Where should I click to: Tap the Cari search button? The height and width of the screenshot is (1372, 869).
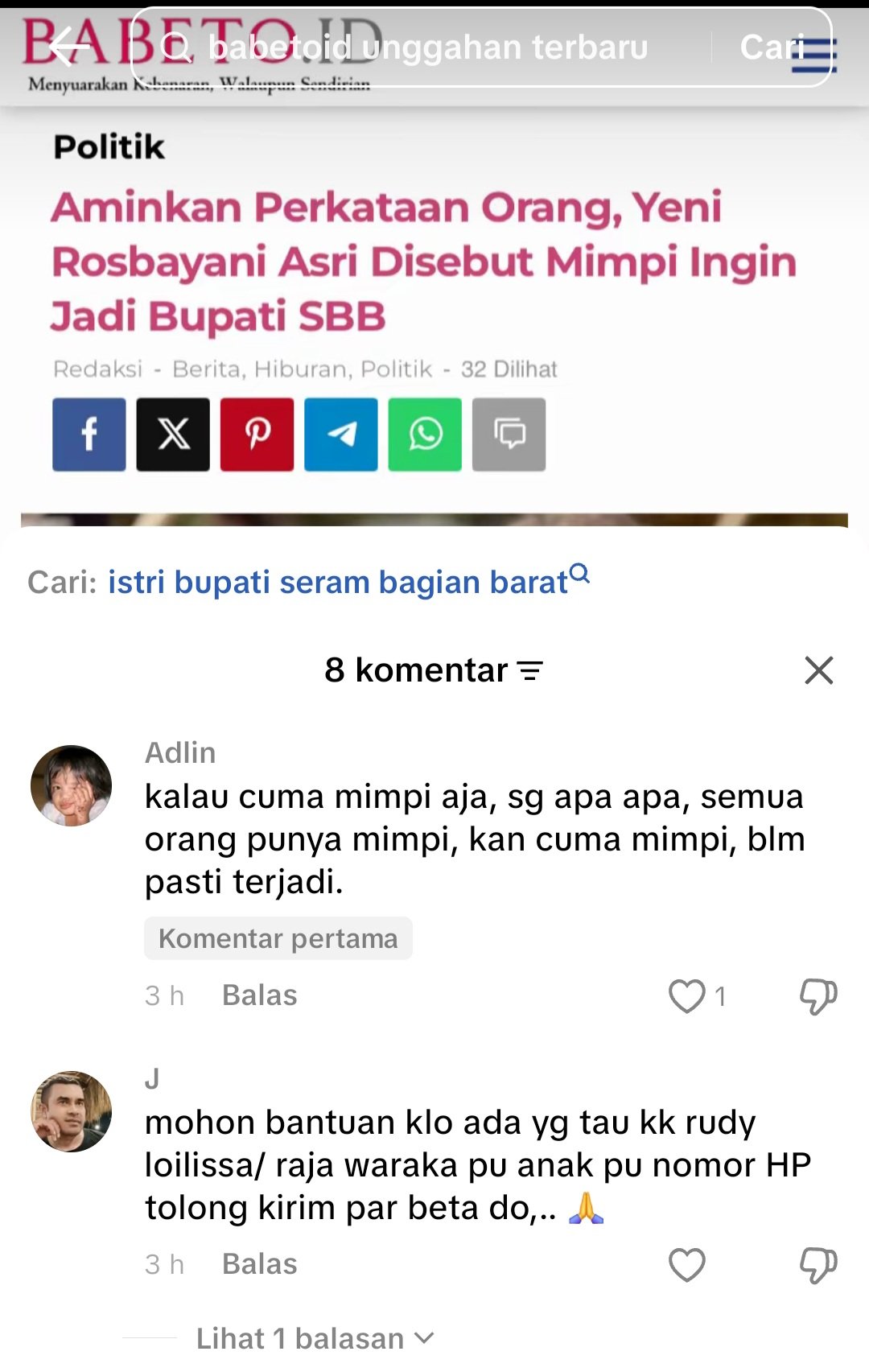[772, 47]
